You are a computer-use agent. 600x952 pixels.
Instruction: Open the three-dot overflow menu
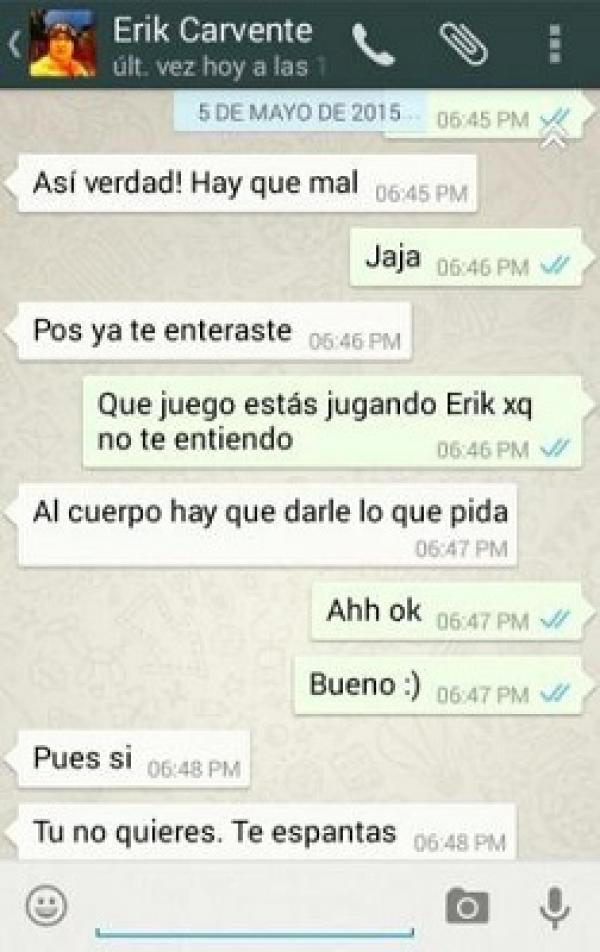click(555, 45)
